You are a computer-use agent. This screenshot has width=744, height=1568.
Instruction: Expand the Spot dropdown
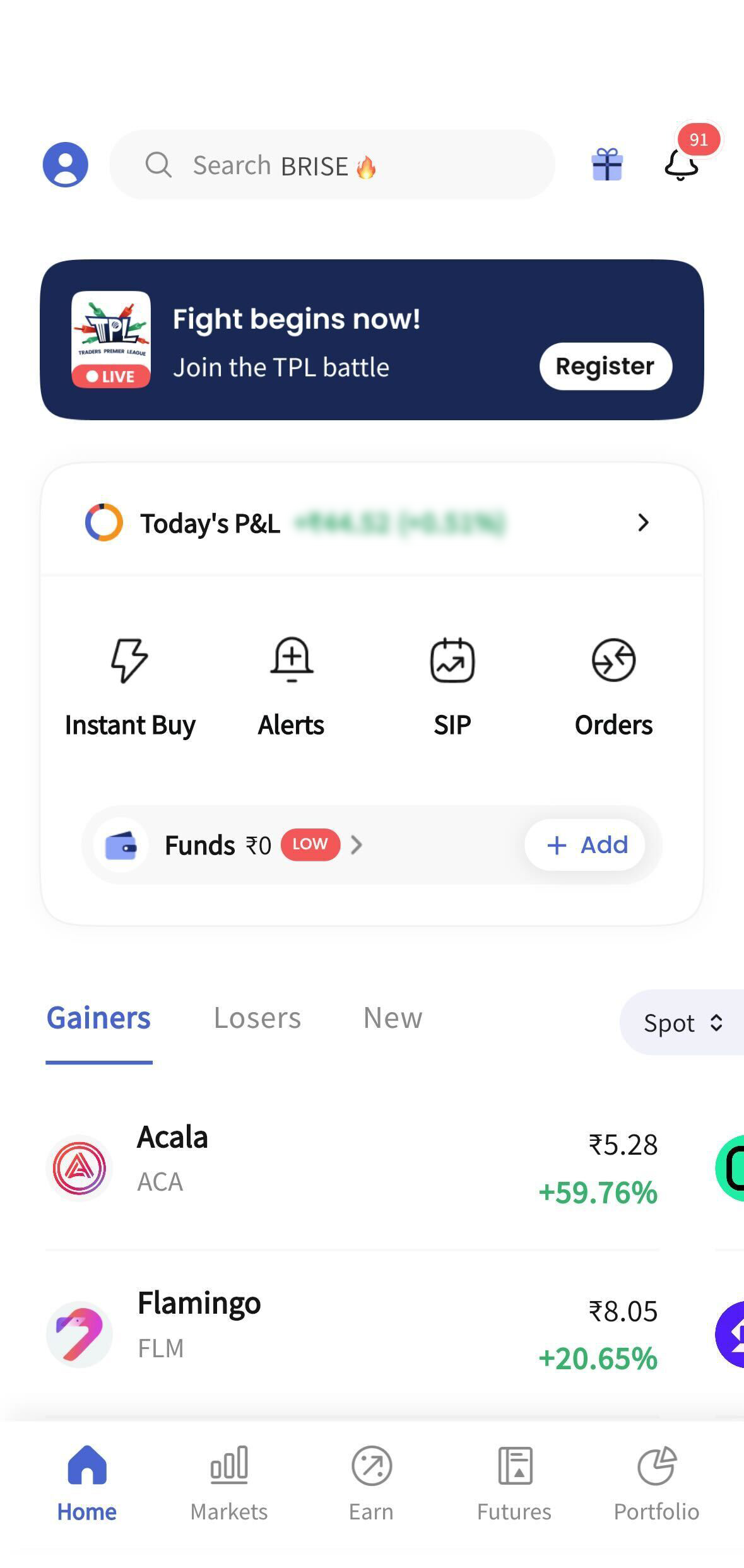point(682,1023)
